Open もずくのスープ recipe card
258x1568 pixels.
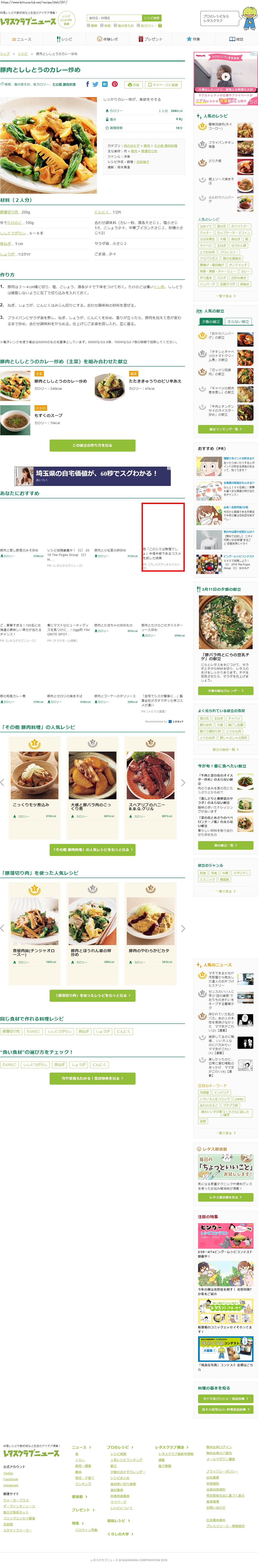(48, 415)
